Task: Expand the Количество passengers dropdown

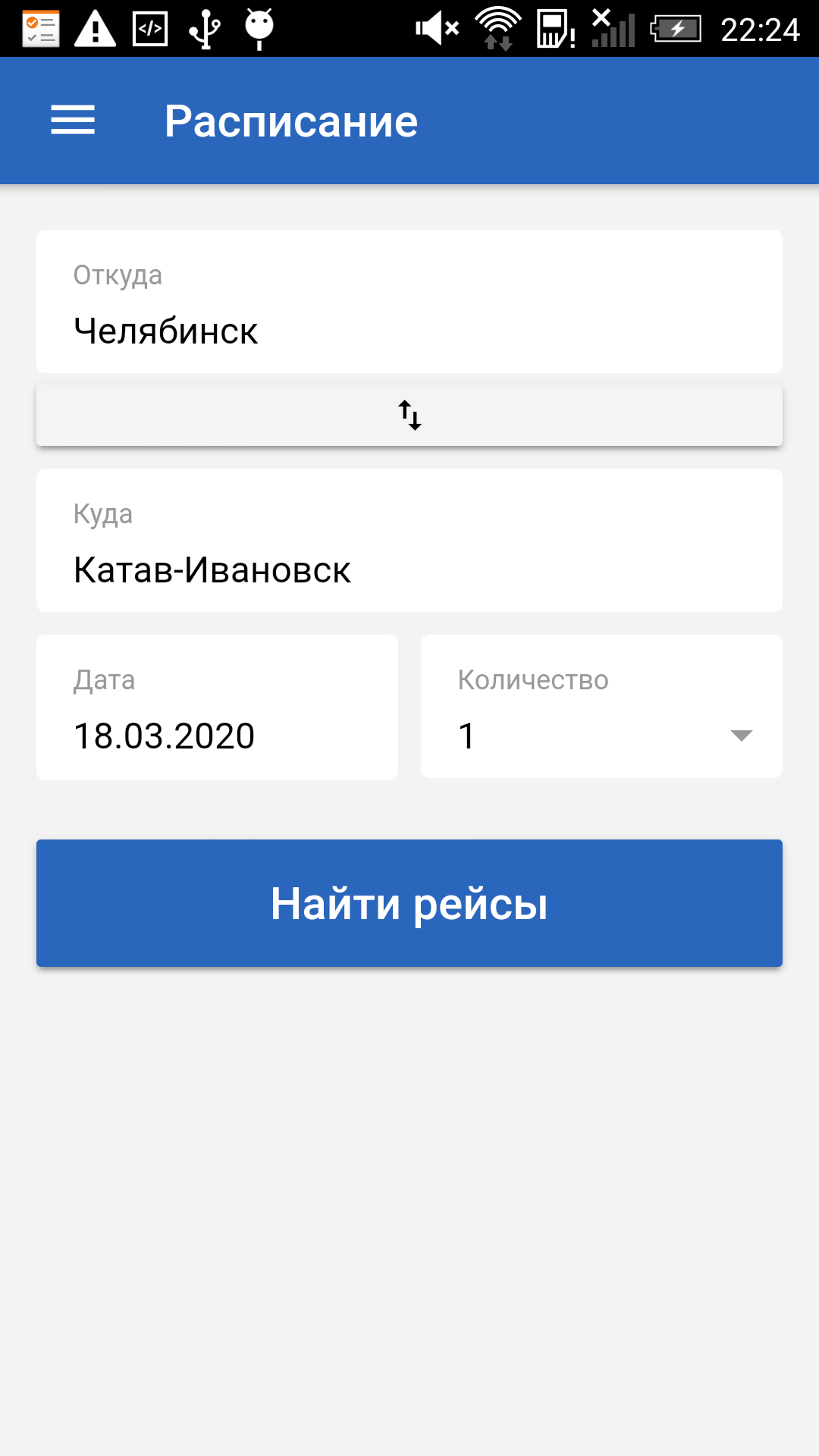Action: coord(601,707)
